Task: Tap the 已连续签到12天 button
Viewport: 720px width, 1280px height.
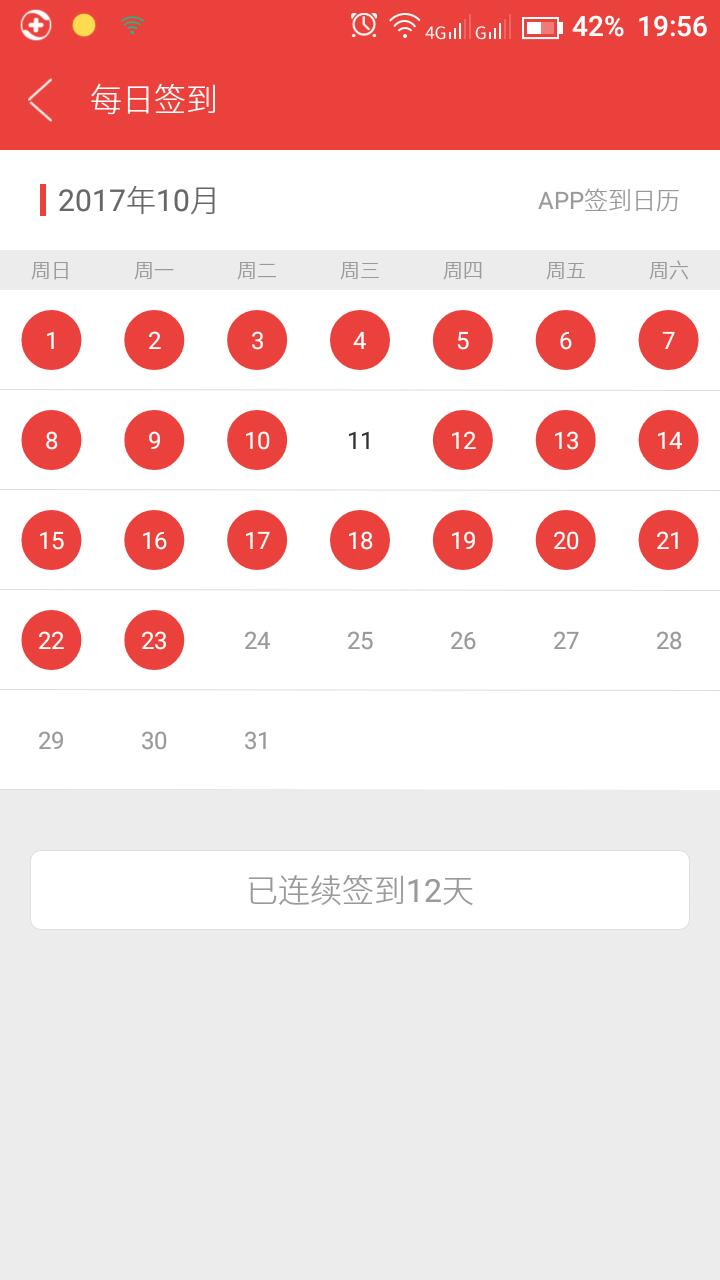Action: pyautogui.click(x=360, y=890)
